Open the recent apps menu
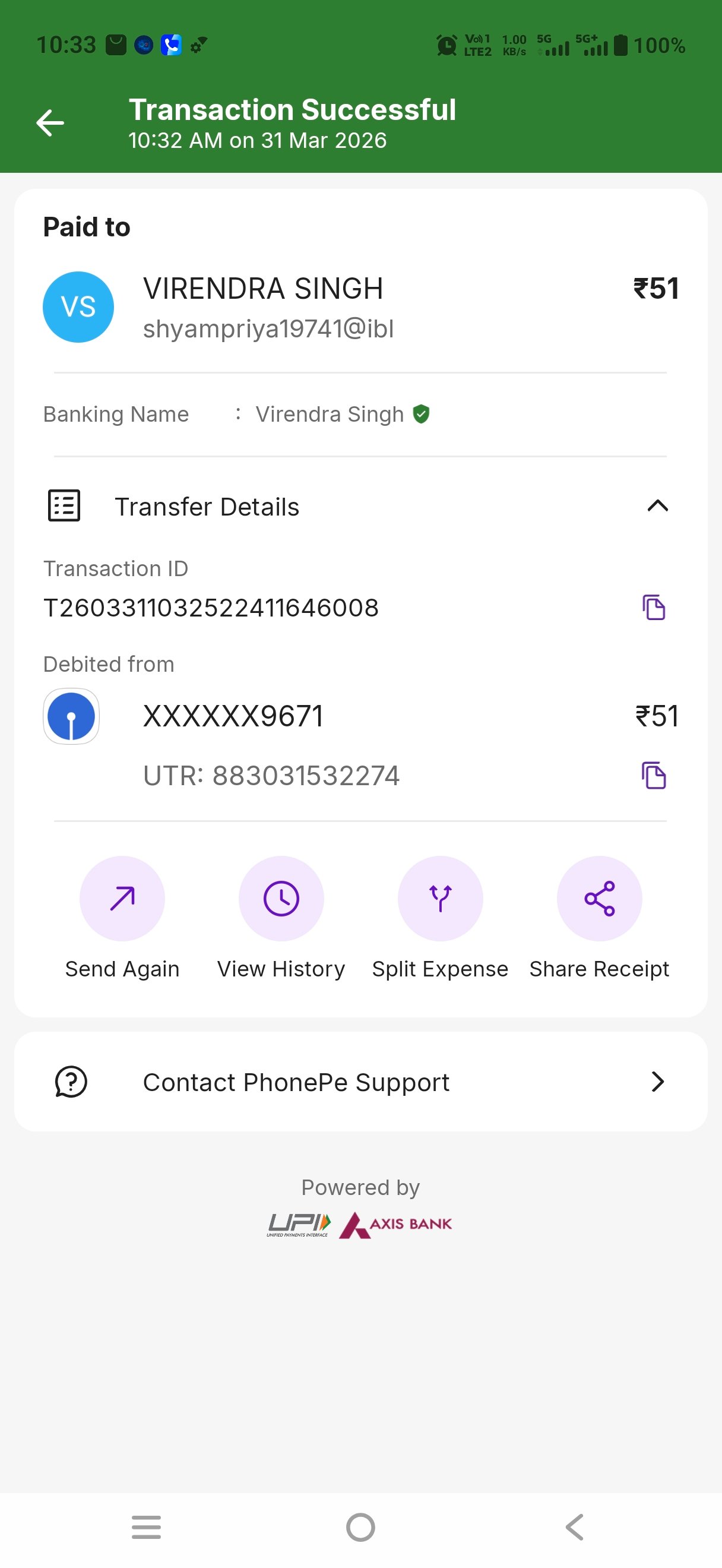This screenshot has width=722, height=1568. click(x=147, y=1526)
